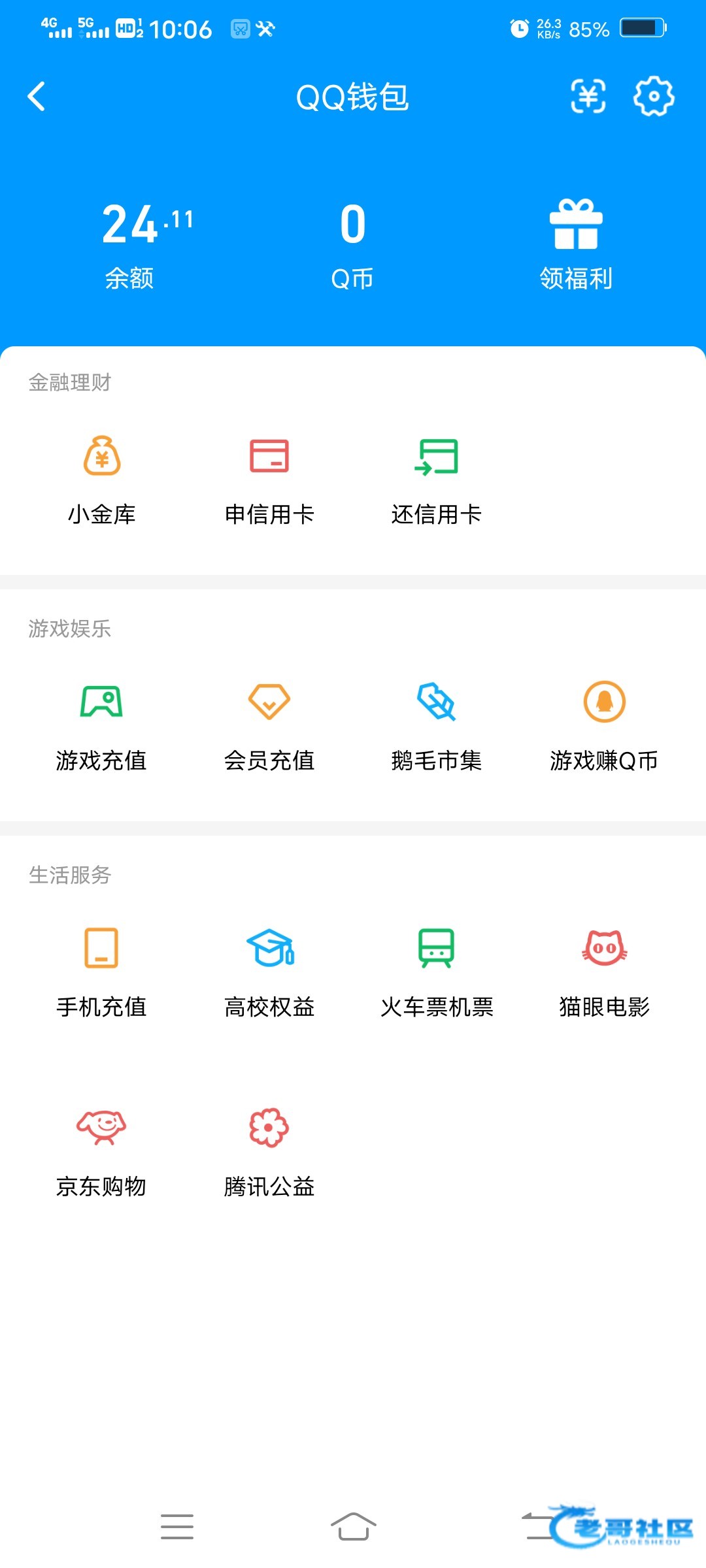Image resolution: width=706 pixels, height=1568 pixels.
Task: Open the payment scan code icon
Action: [x=588, y=97]
